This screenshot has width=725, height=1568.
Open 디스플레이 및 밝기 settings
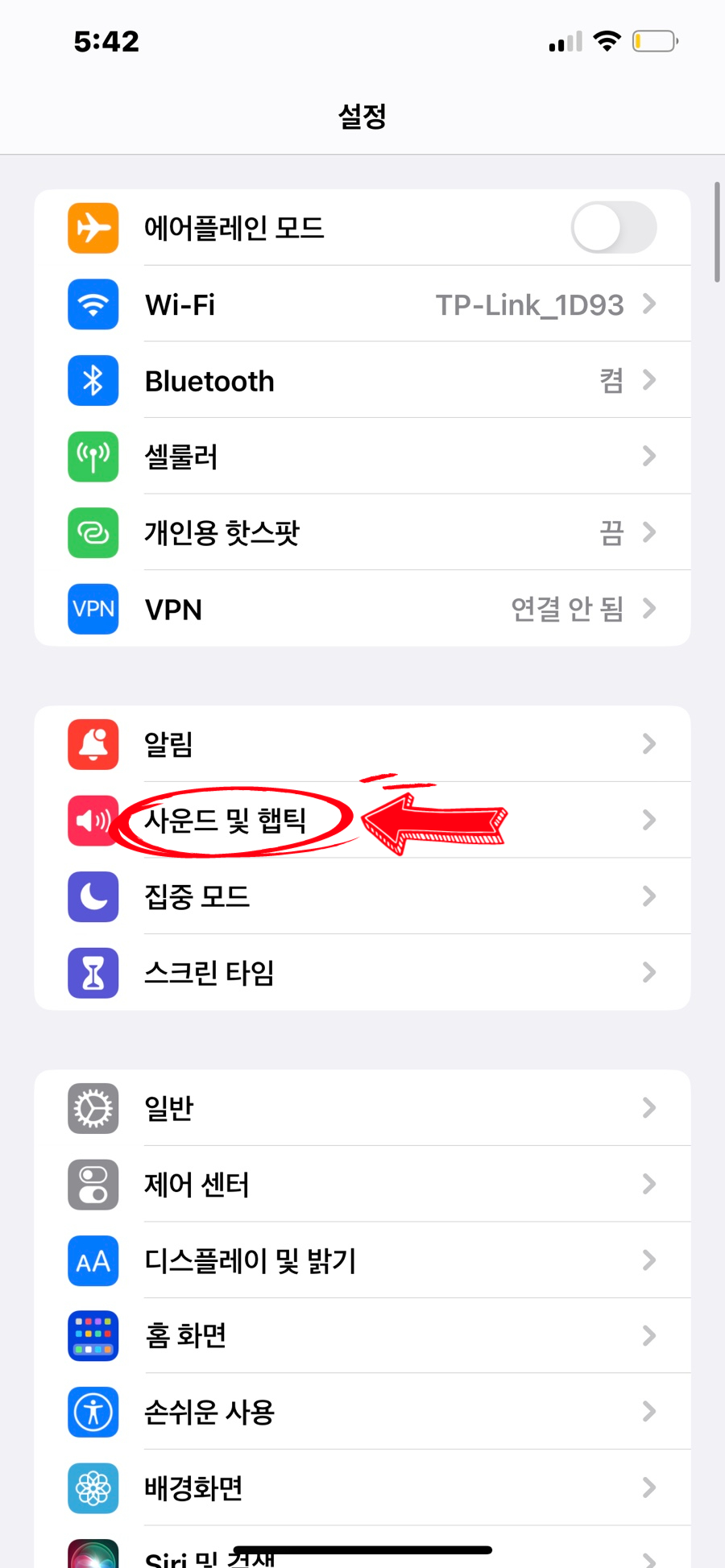(x=362, y=1260)
